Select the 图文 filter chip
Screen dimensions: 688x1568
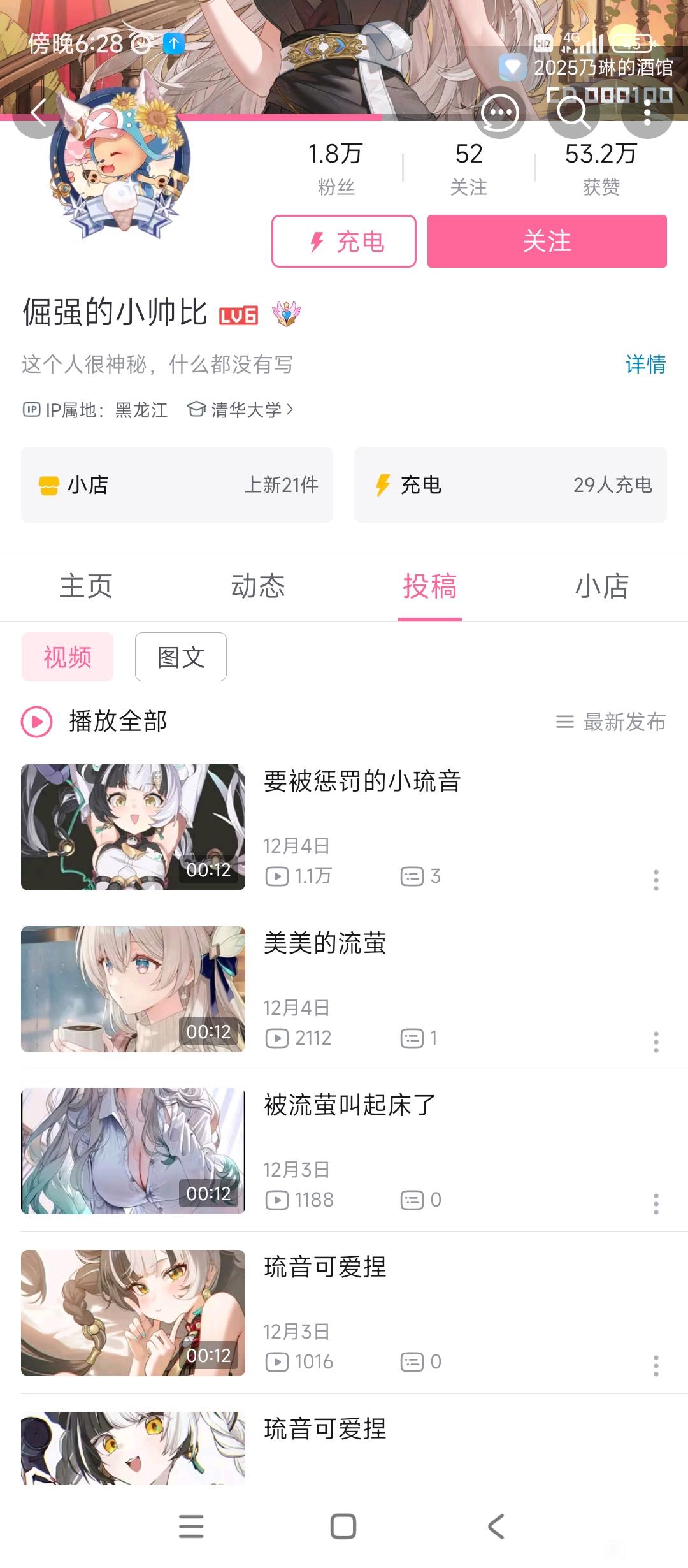coord(181,657)
